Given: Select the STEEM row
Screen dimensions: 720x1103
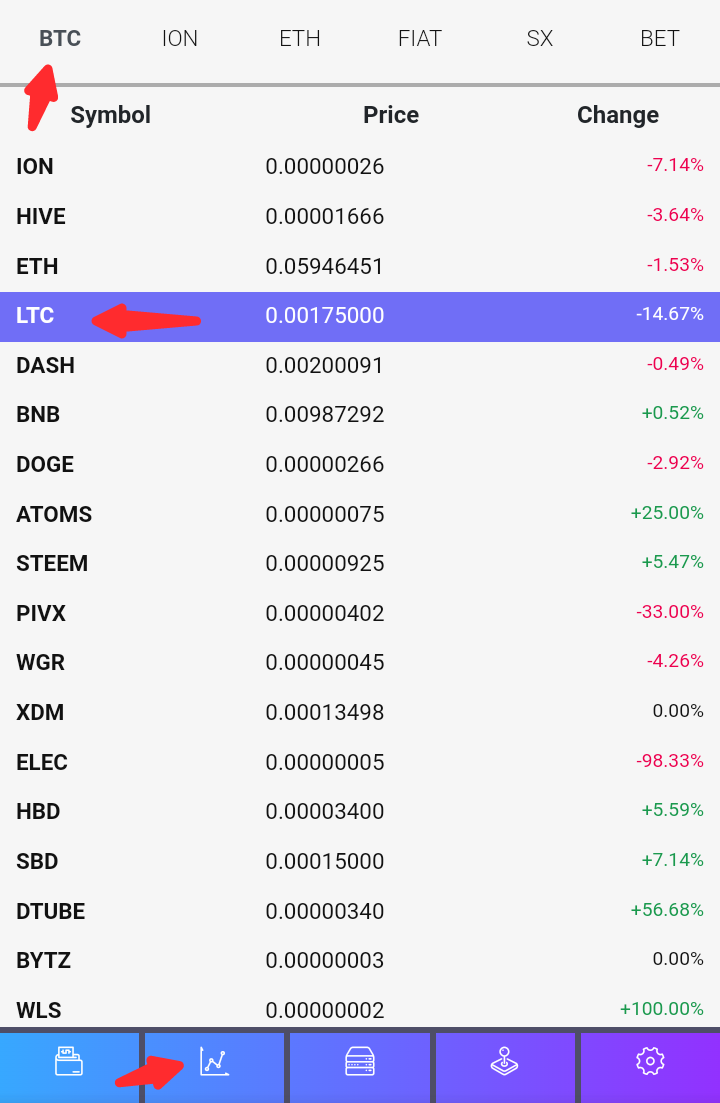Looking at the screenshot, I should tap(360, 564).
